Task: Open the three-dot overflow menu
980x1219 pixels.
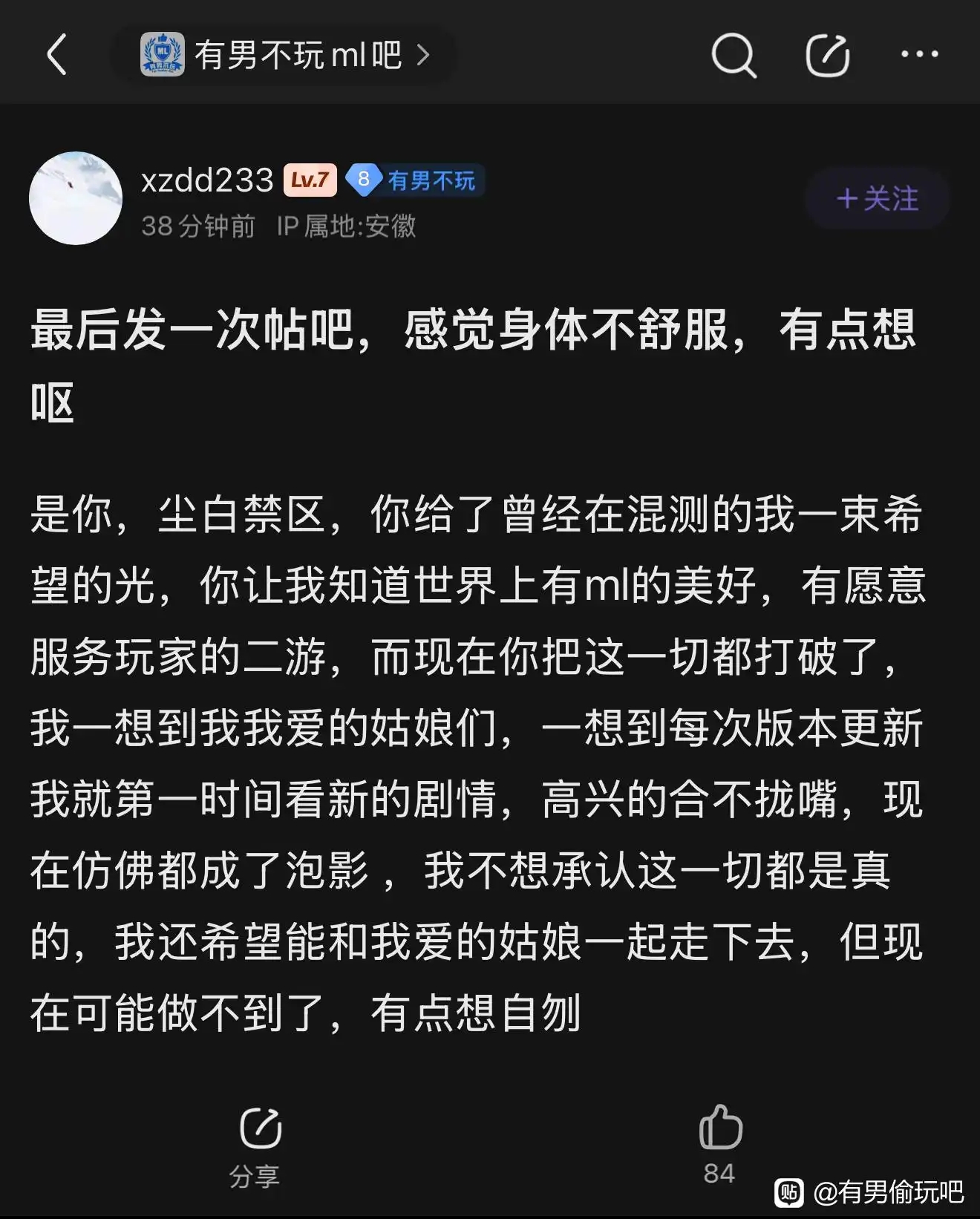Action: (919, 54)
